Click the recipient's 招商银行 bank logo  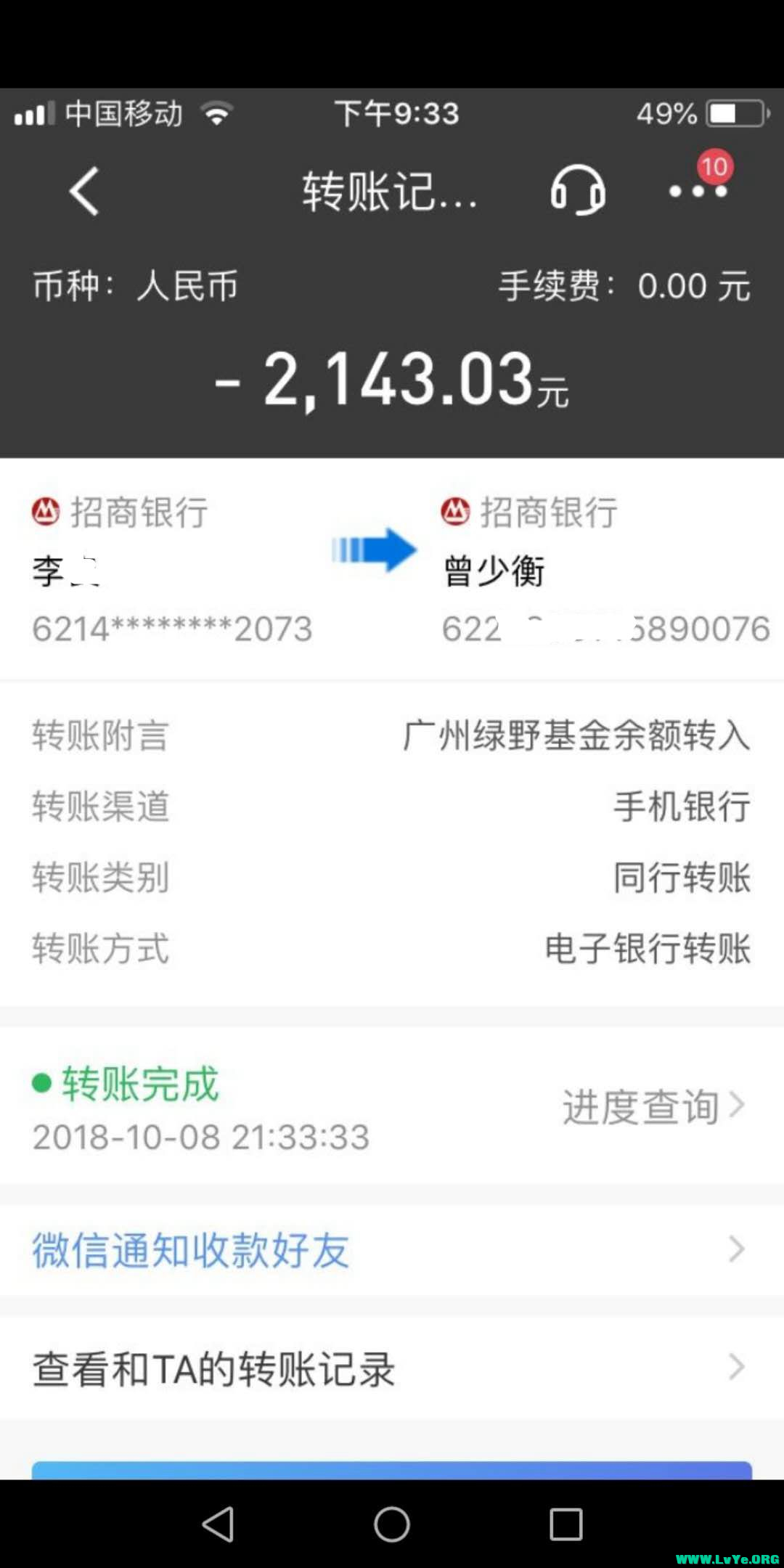coord(456,511)
